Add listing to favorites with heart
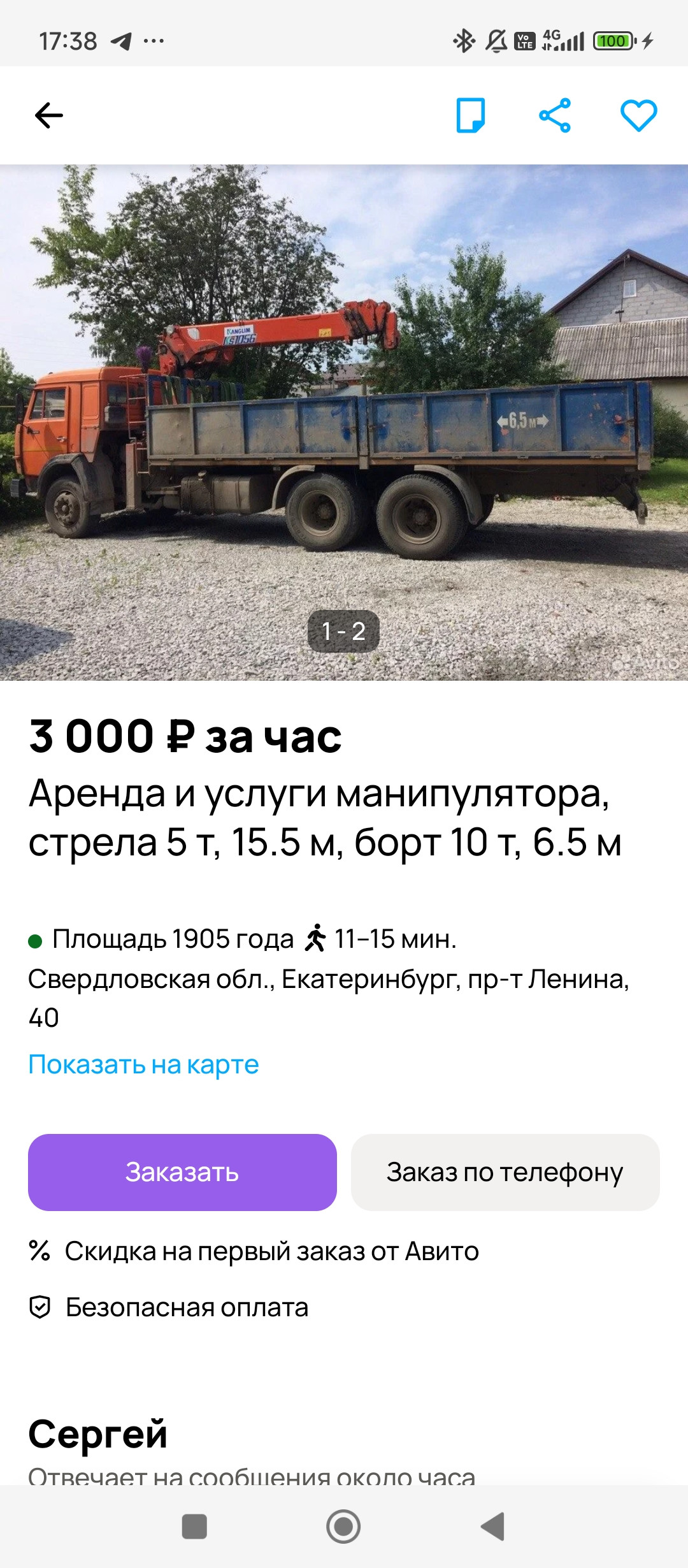 point(638,115)
